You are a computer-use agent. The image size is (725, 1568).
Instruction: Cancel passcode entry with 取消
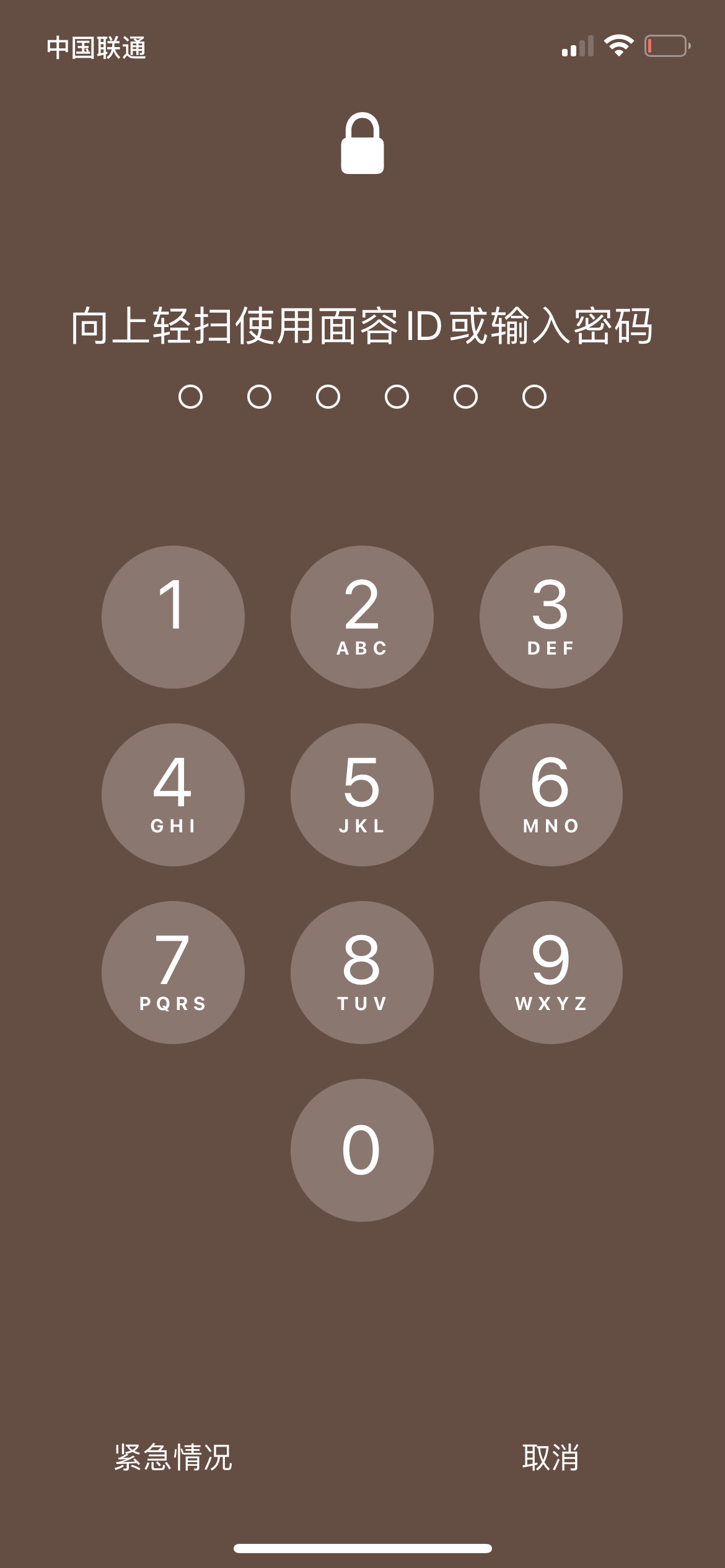tap(551, 1458)
